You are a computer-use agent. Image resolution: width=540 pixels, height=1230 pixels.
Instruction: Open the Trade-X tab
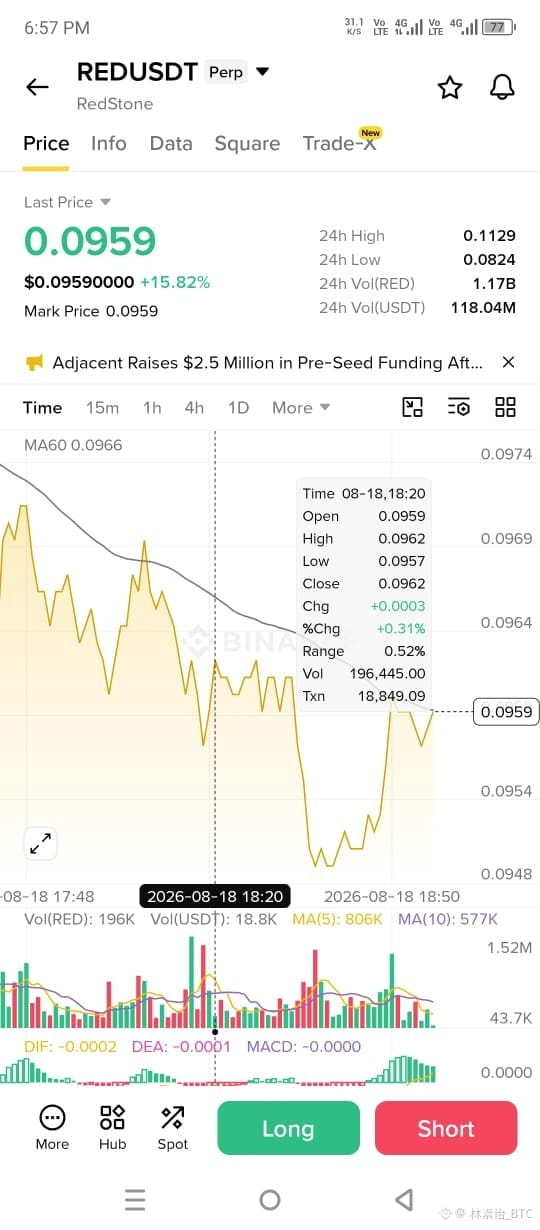pyautogui.click(x=340, y=143)
